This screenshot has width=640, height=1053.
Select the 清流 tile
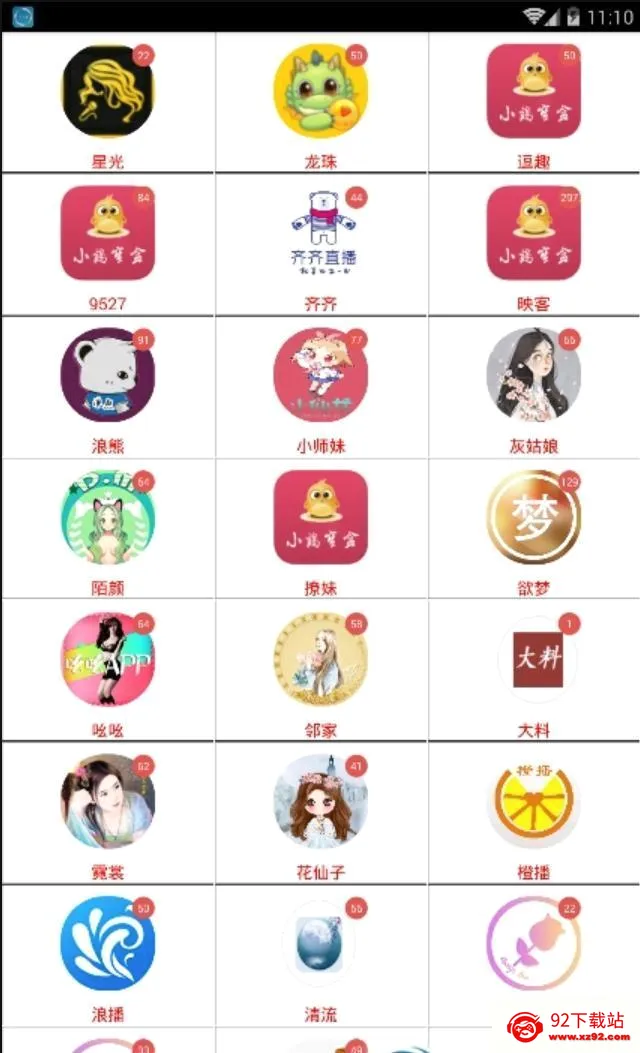321,956
